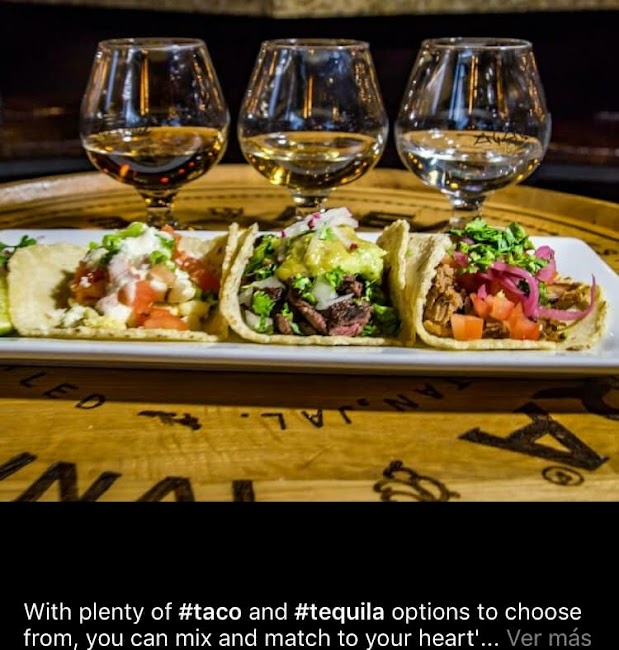Tap the tacos and tequila photo

pyautogui.click(x=309, y=251)
